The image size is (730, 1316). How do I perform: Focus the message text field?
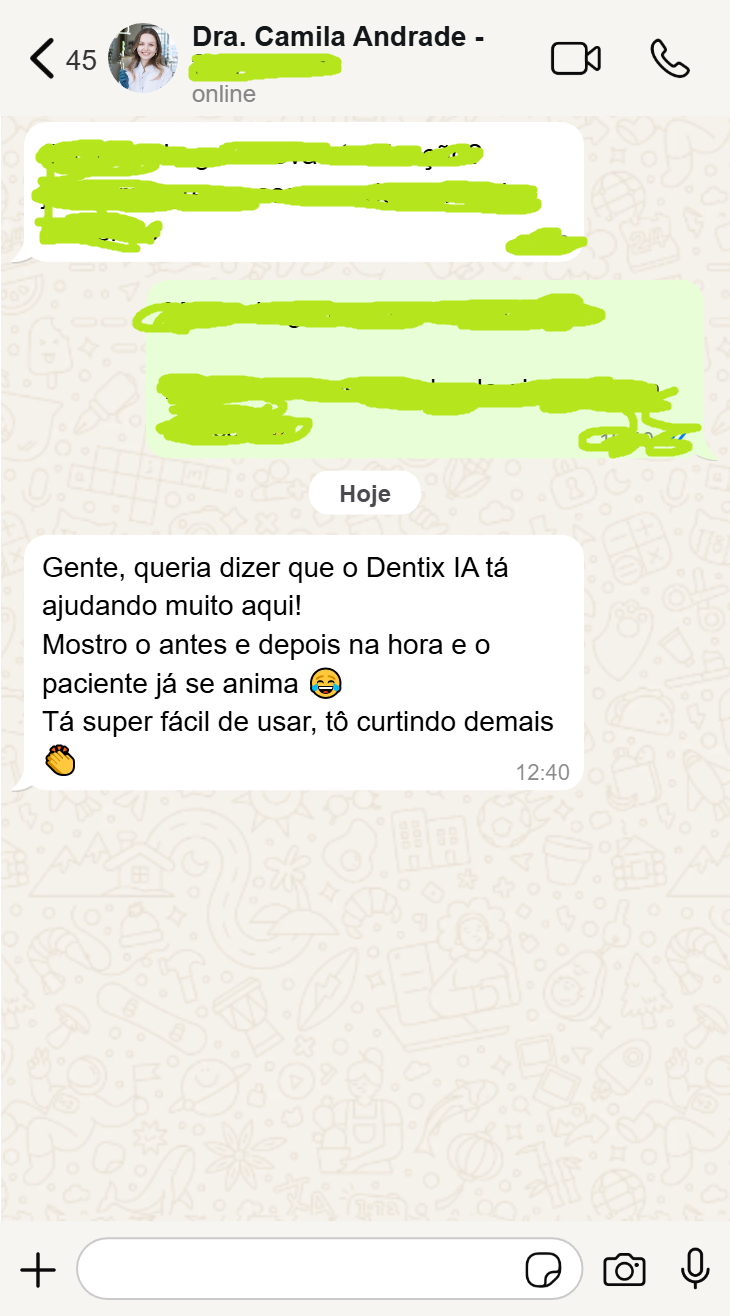coord(300,1270)
